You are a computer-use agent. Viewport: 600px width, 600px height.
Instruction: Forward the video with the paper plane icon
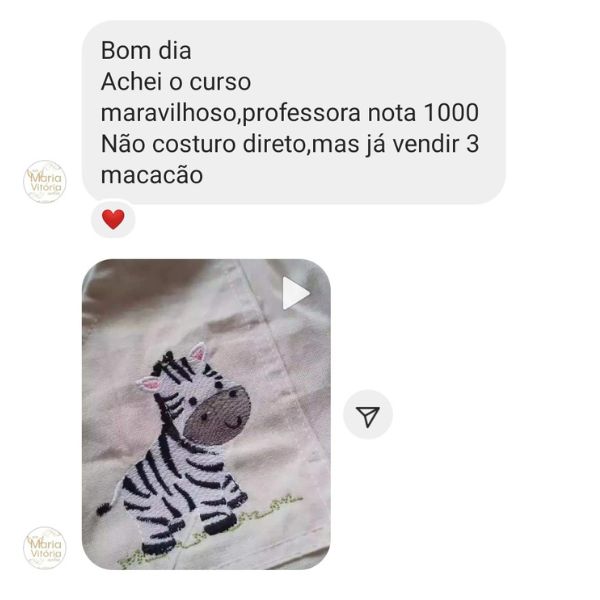point(368,415)
